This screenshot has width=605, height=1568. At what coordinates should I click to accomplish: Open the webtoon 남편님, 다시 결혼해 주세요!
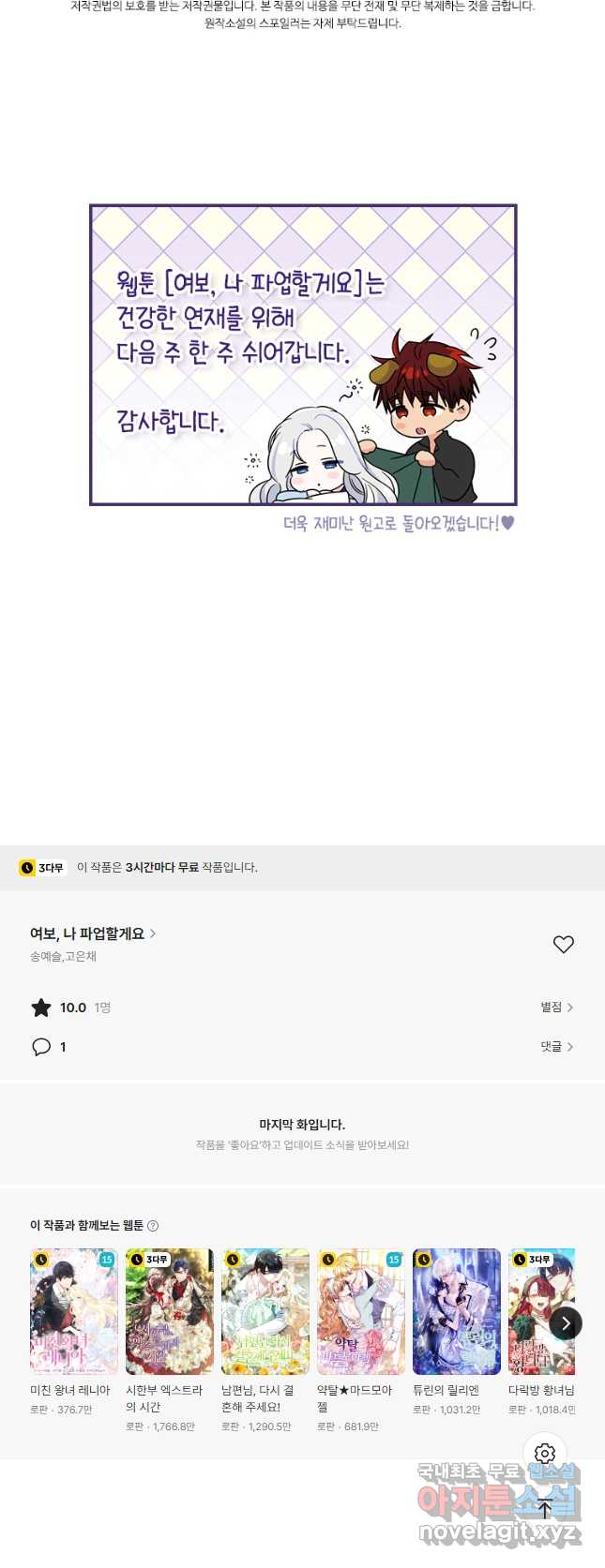click(x=265, y=1311)
